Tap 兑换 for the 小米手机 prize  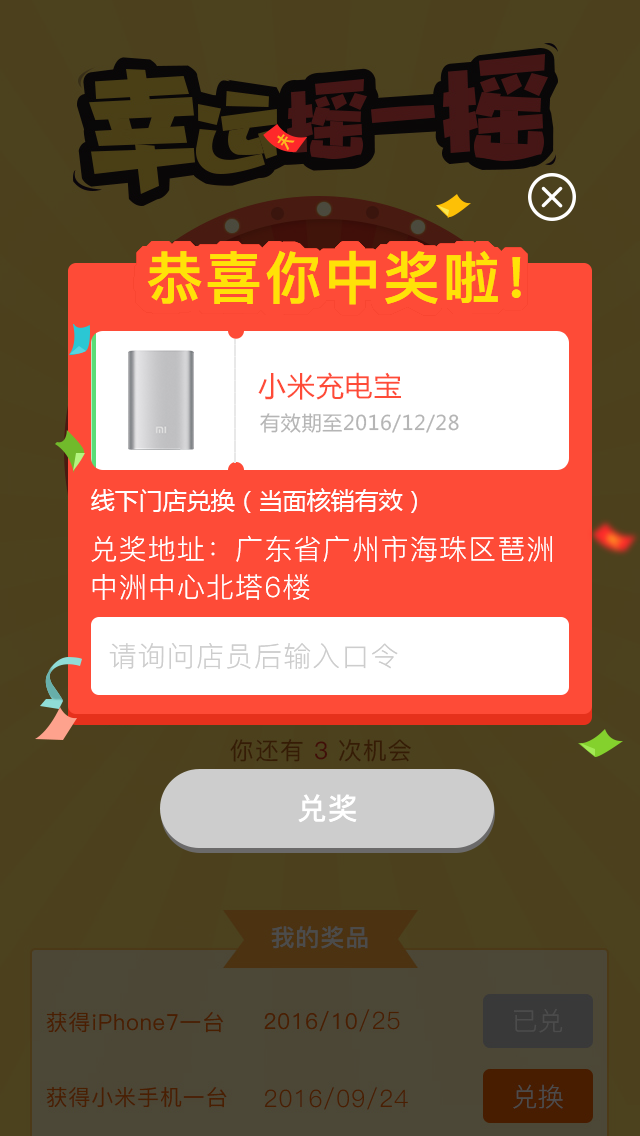tap(538, 1096)
